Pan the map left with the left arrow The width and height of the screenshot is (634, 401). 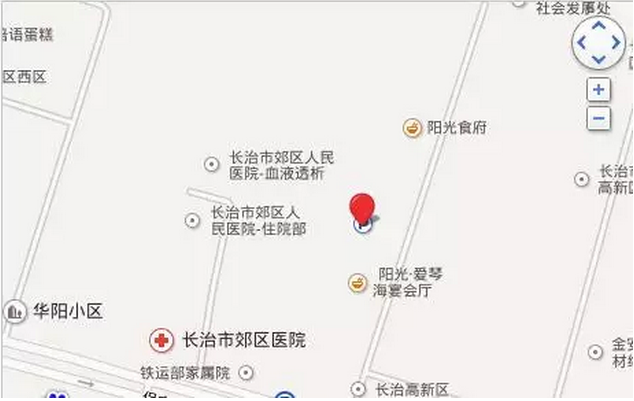(x=582, y=44)
